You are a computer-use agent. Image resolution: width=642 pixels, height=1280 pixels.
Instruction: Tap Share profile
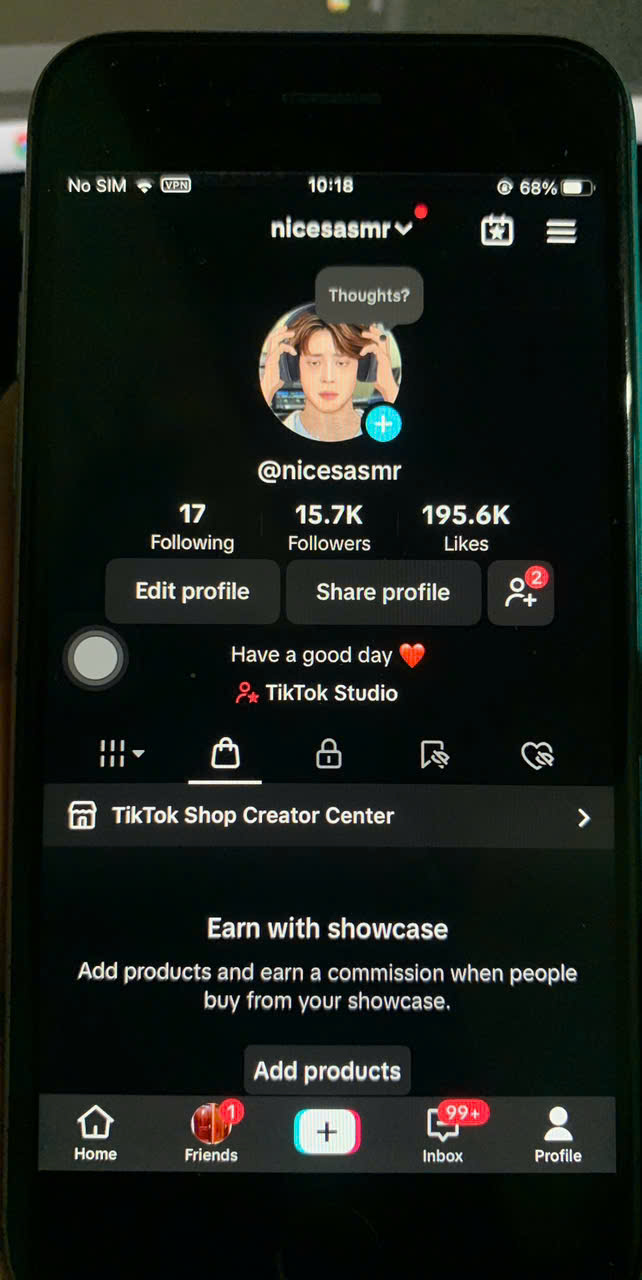click(x=383, y=593)
